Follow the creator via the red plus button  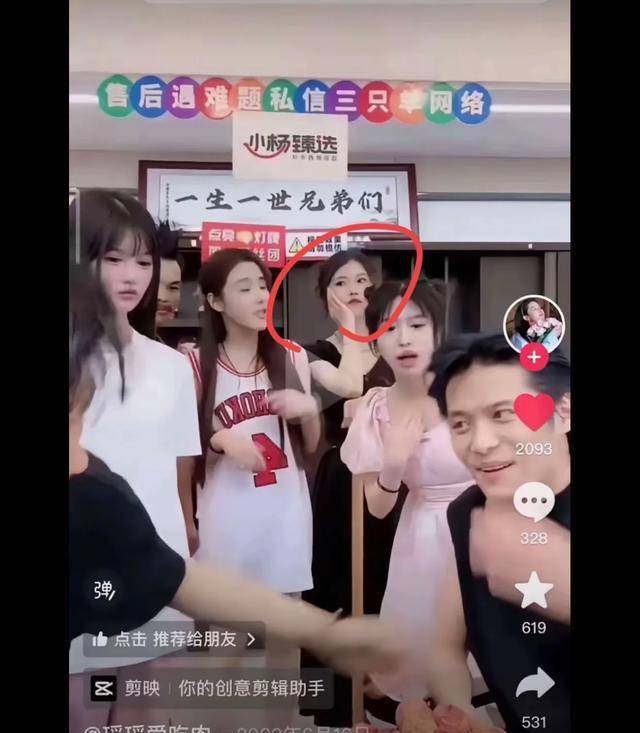pyautogui.click(x=534, y=357)
